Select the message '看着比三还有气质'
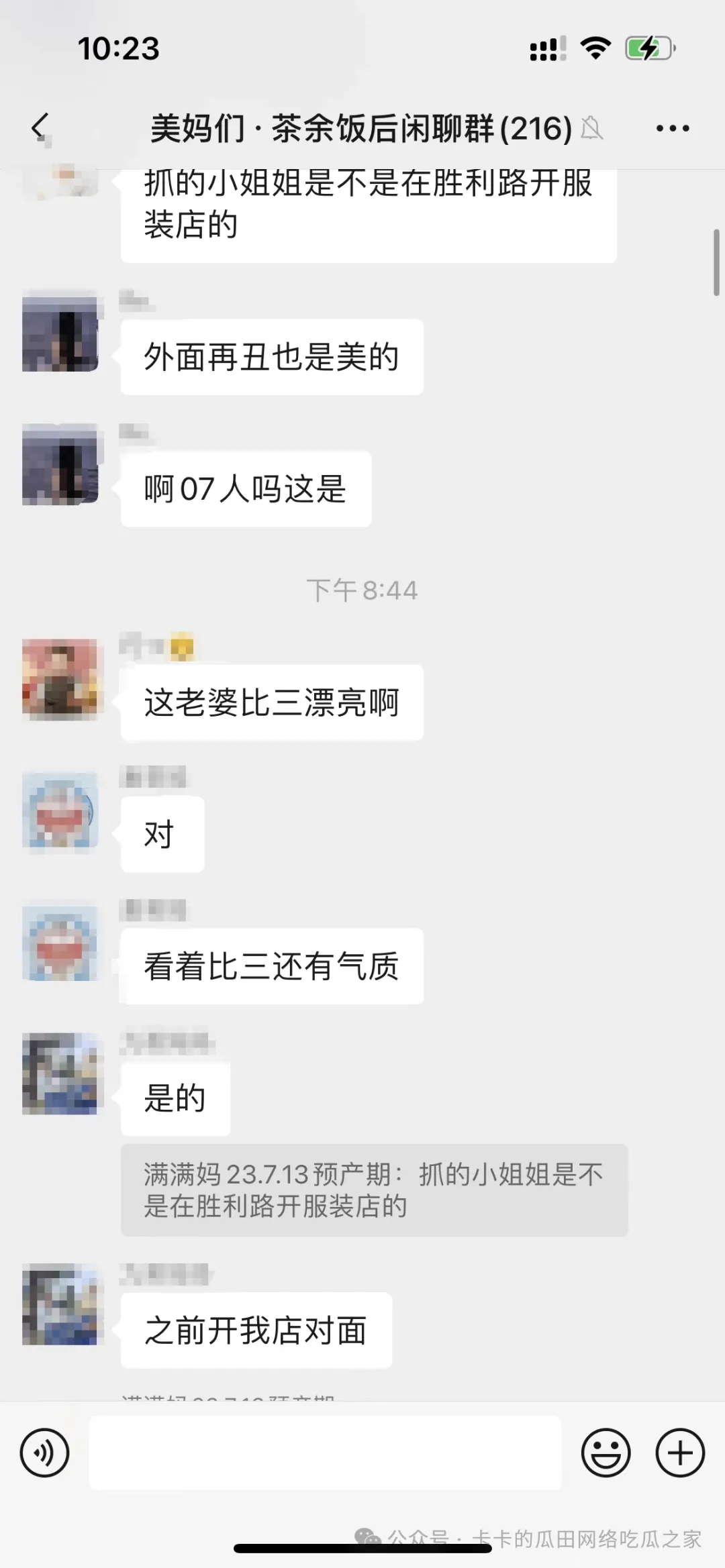 click(271, 966)
